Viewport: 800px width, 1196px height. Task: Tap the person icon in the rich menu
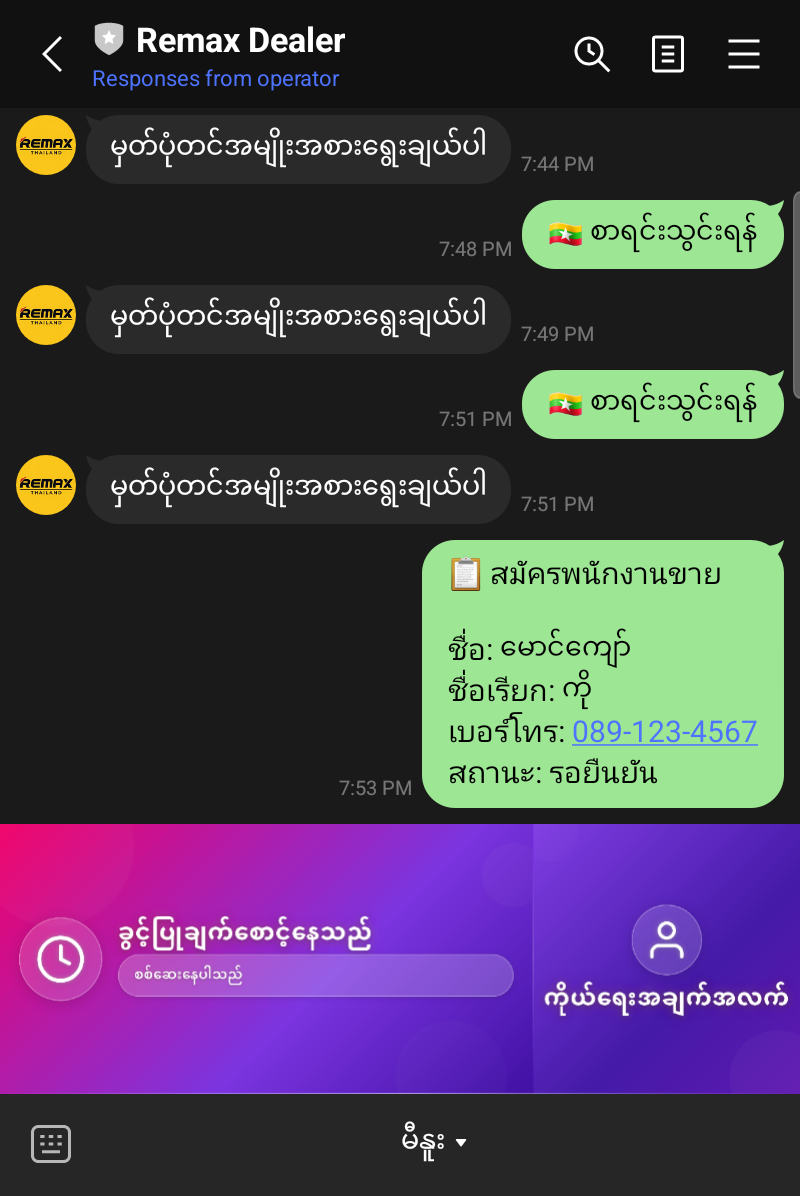[666, 940]
